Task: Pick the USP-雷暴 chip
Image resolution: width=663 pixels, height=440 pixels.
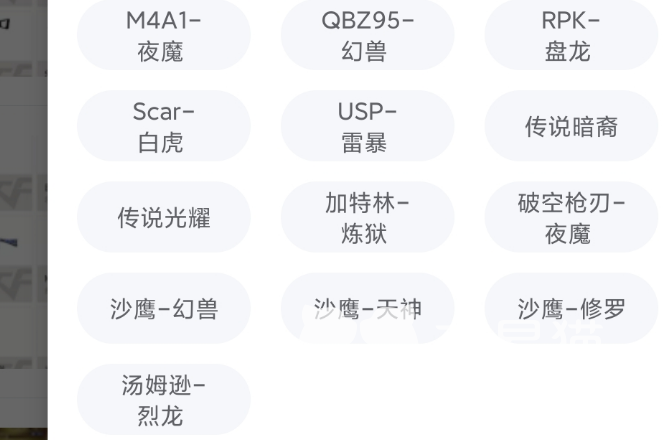Action: [367, 127]
